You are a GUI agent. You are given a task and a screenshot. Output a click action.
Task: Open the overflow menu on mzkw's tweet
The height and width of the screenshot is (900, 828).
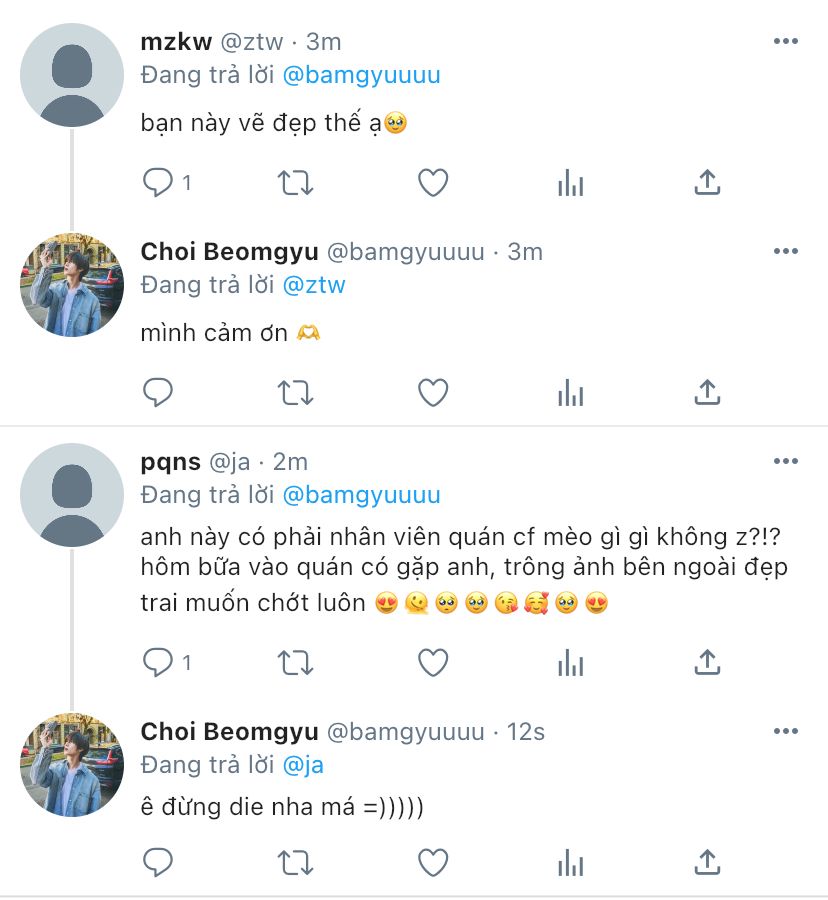(786, 41)
